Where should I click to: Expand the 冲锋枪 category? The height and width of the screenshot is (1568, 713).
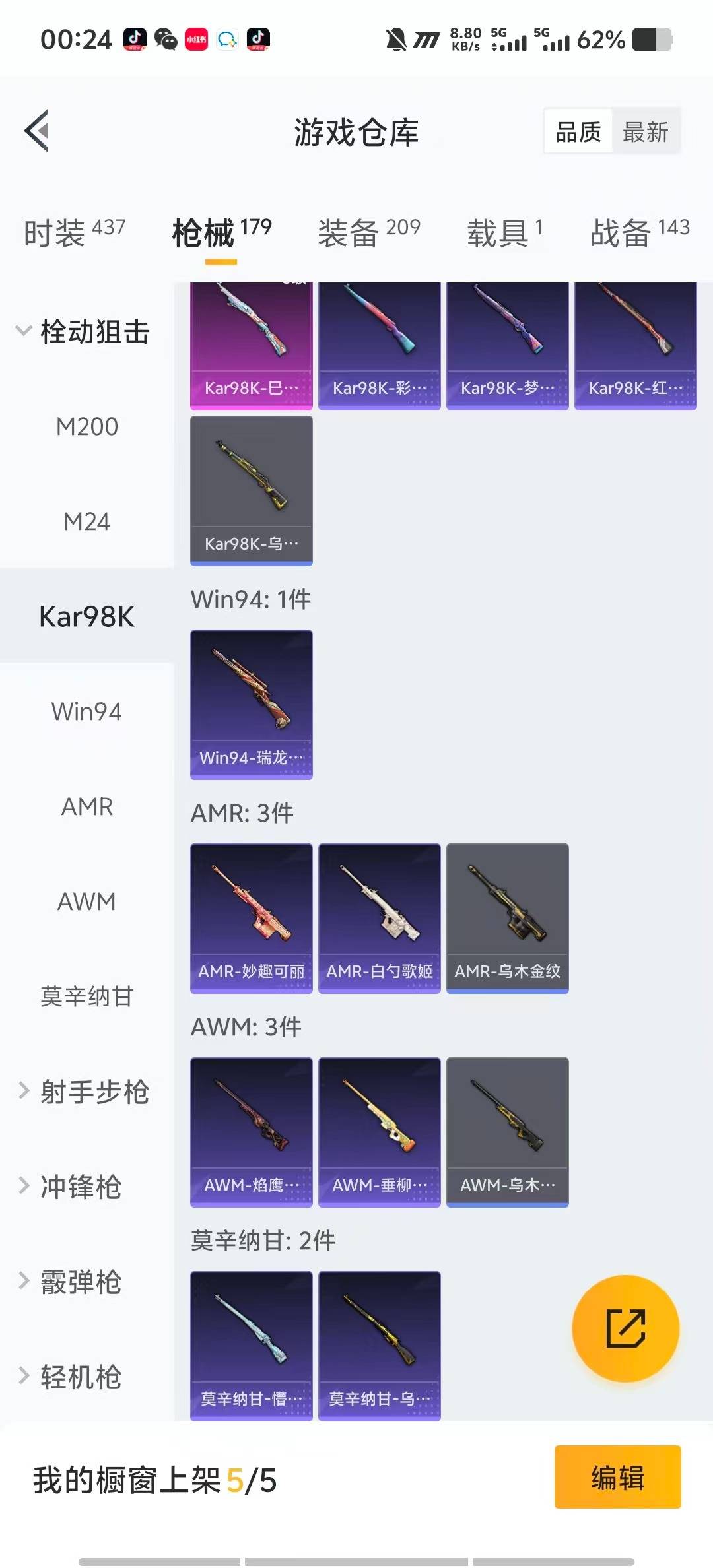pos(73,1187)
